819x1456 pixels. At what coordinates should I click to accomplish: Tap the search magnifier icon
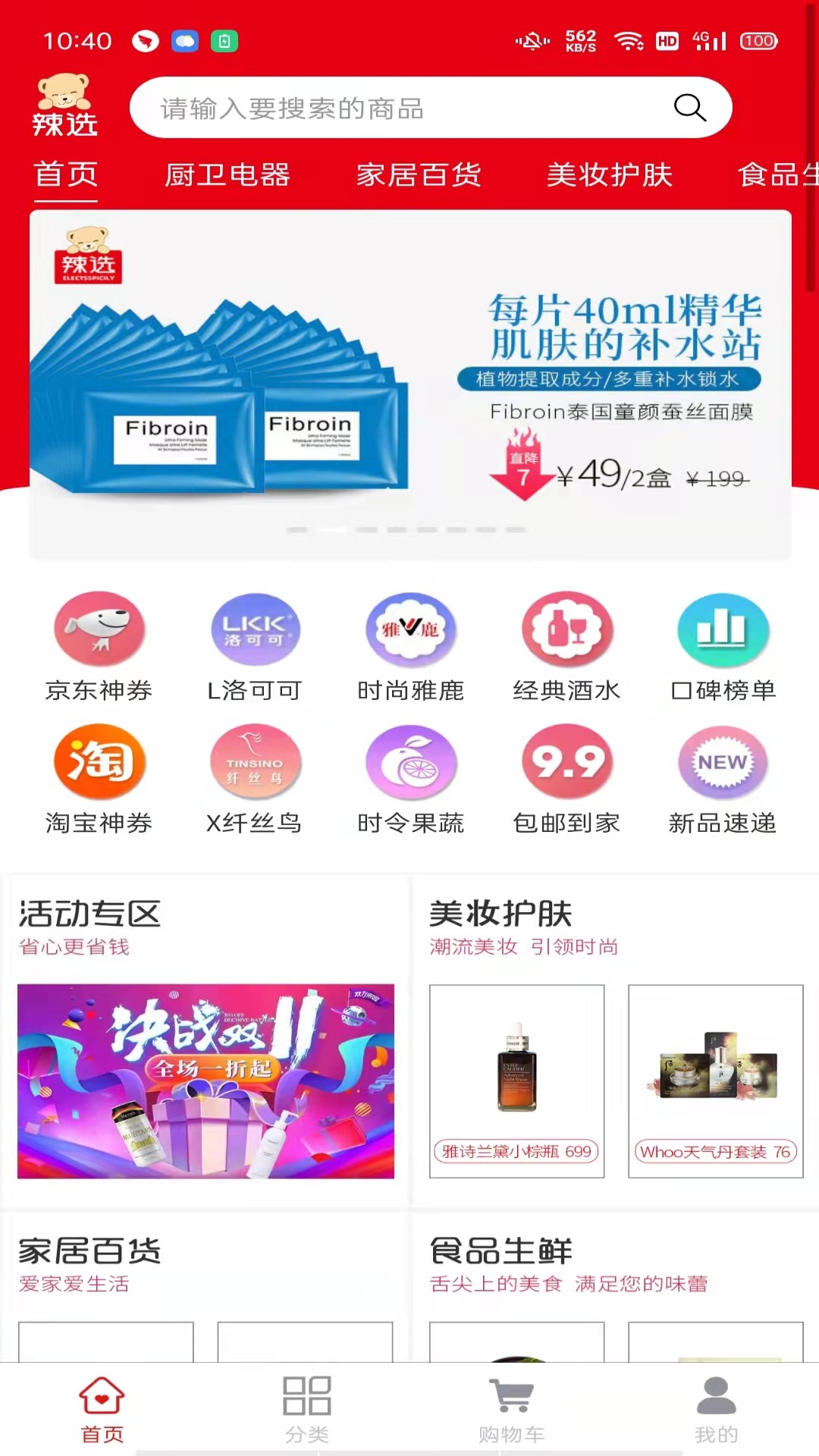[689, 108]
